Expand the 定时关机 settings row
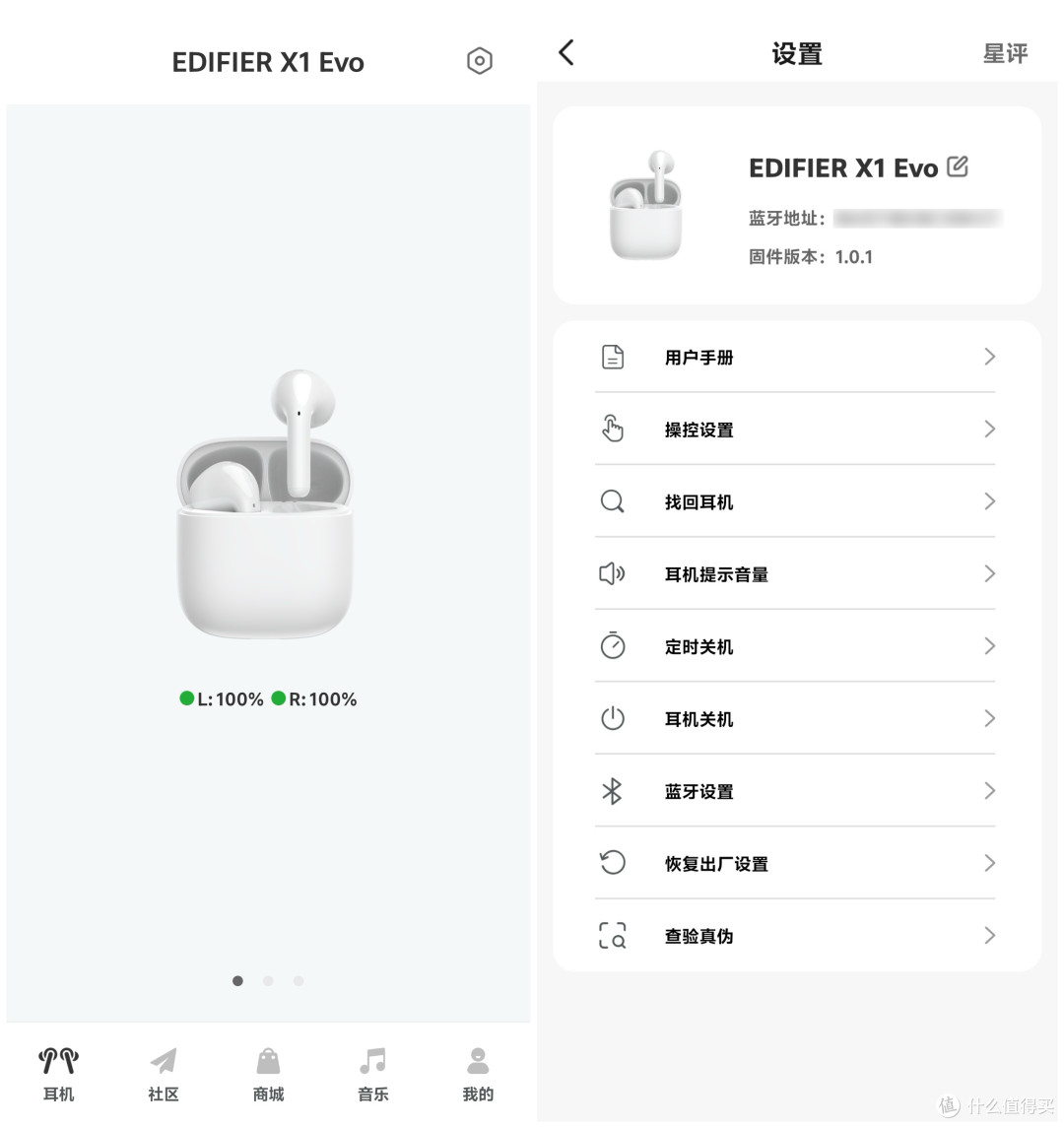This screenshot has width=1064, height=1128. pyautogui.click(x=794, y=646)
